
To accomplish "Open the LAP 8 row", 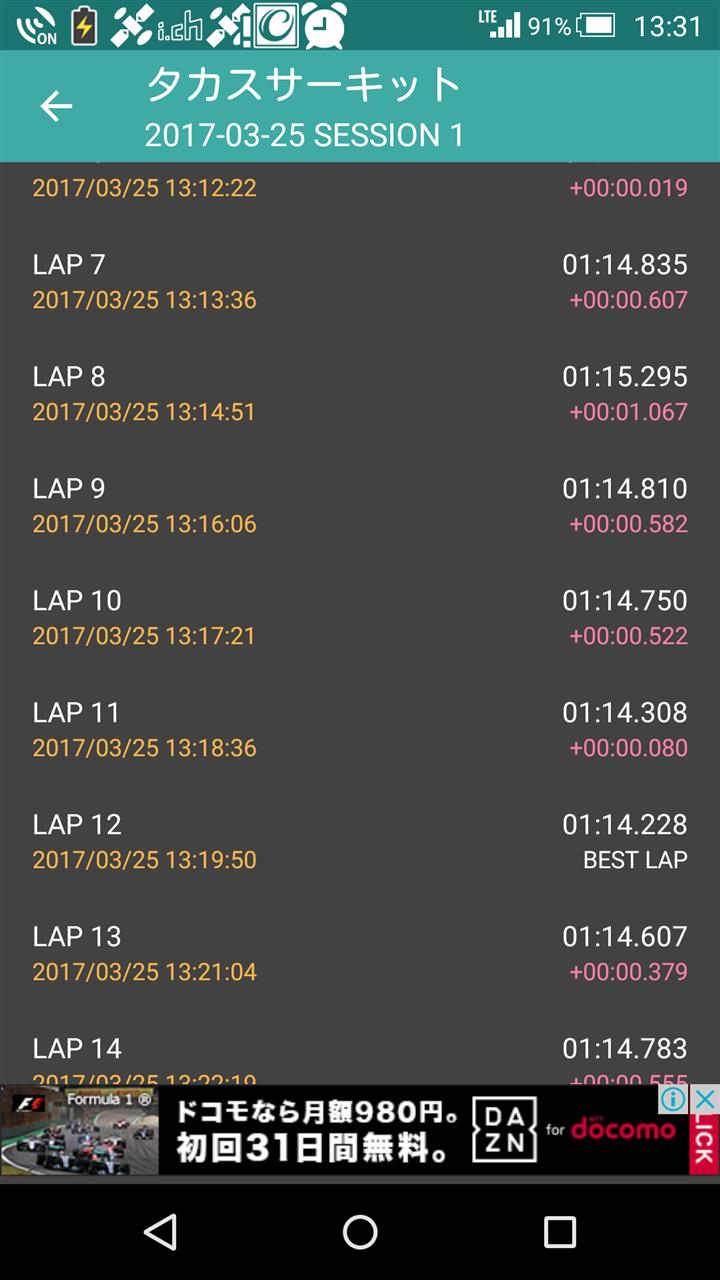I will point(360,394).
